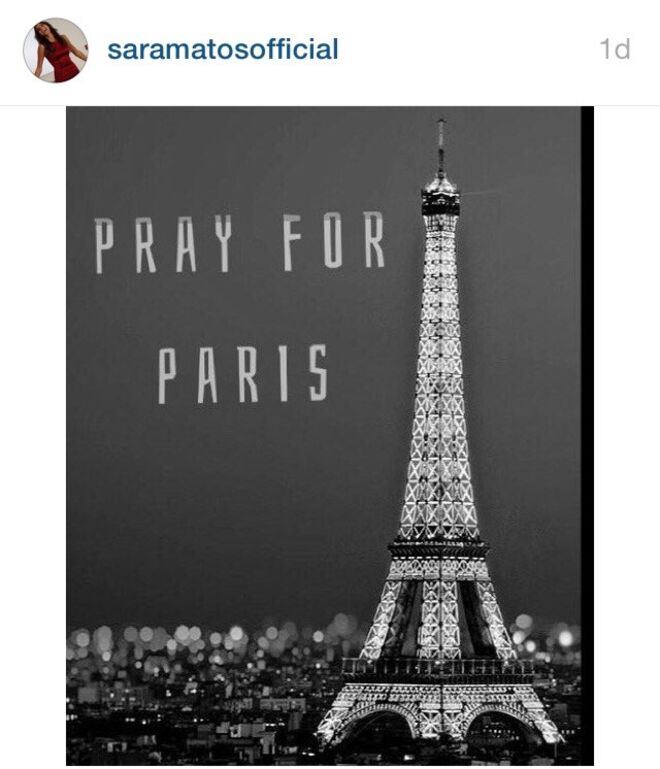Tap the saramatosofficial username
Screen dimensions: 660x769
[223, 49]
